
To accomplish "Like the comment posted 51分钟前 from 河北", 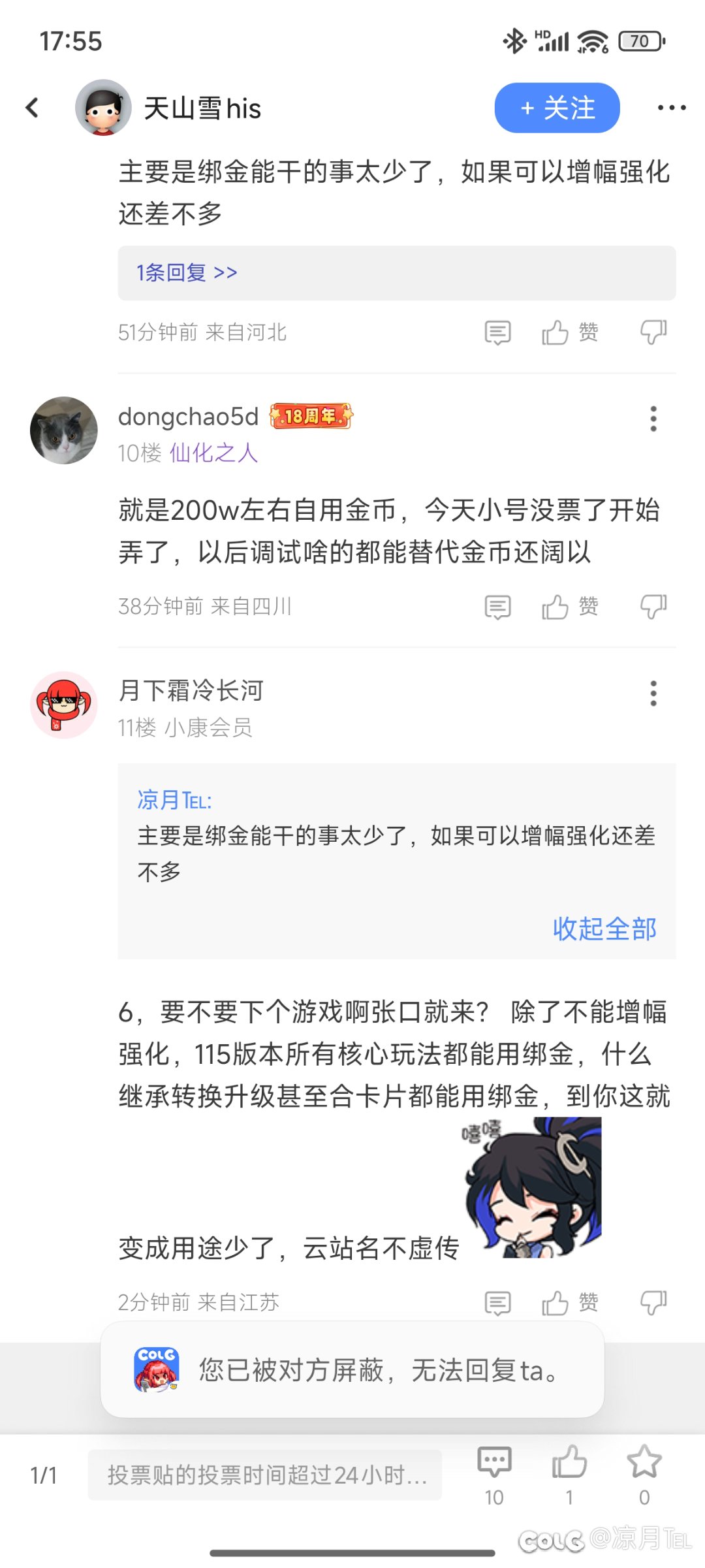I will coord(570,332).
